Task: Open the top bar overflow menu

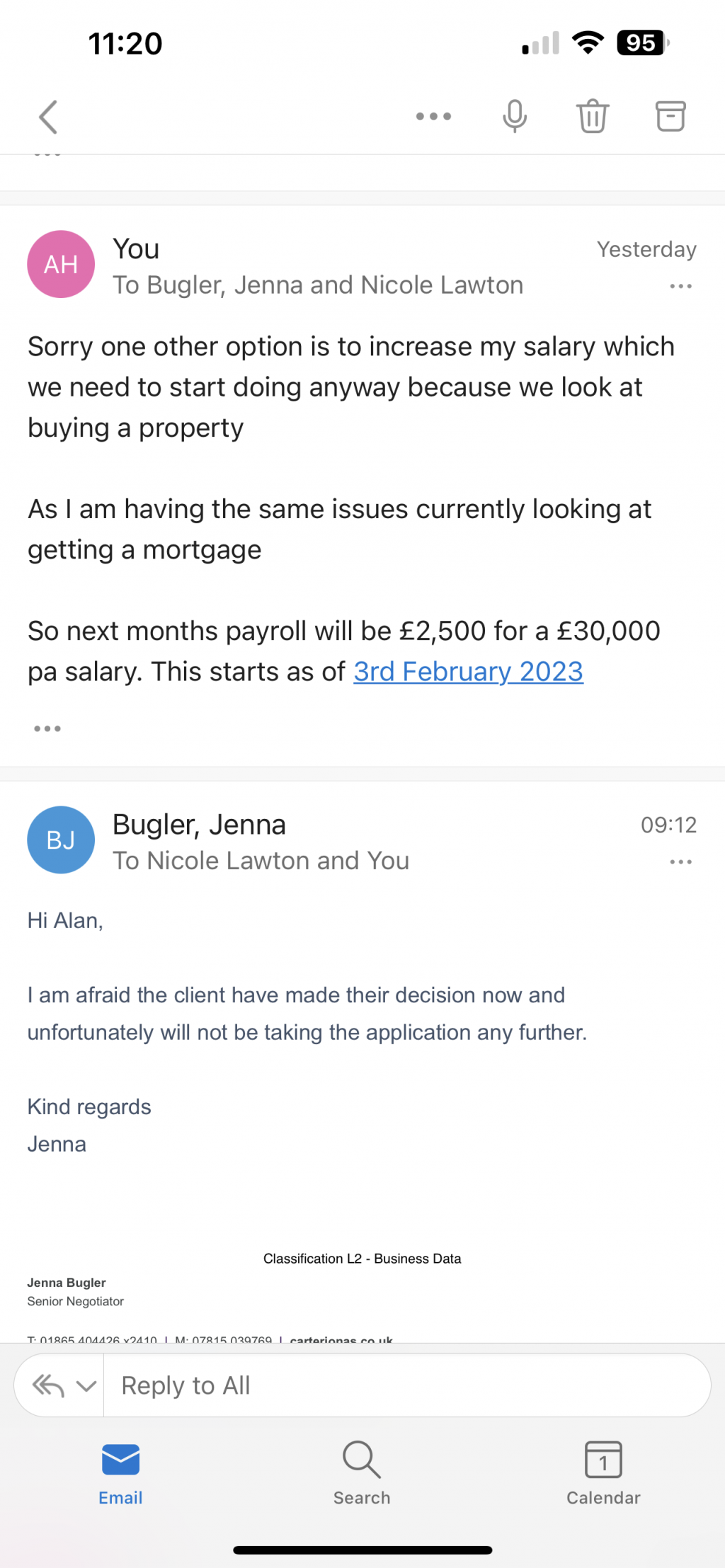Action: [x=433, y=116]
